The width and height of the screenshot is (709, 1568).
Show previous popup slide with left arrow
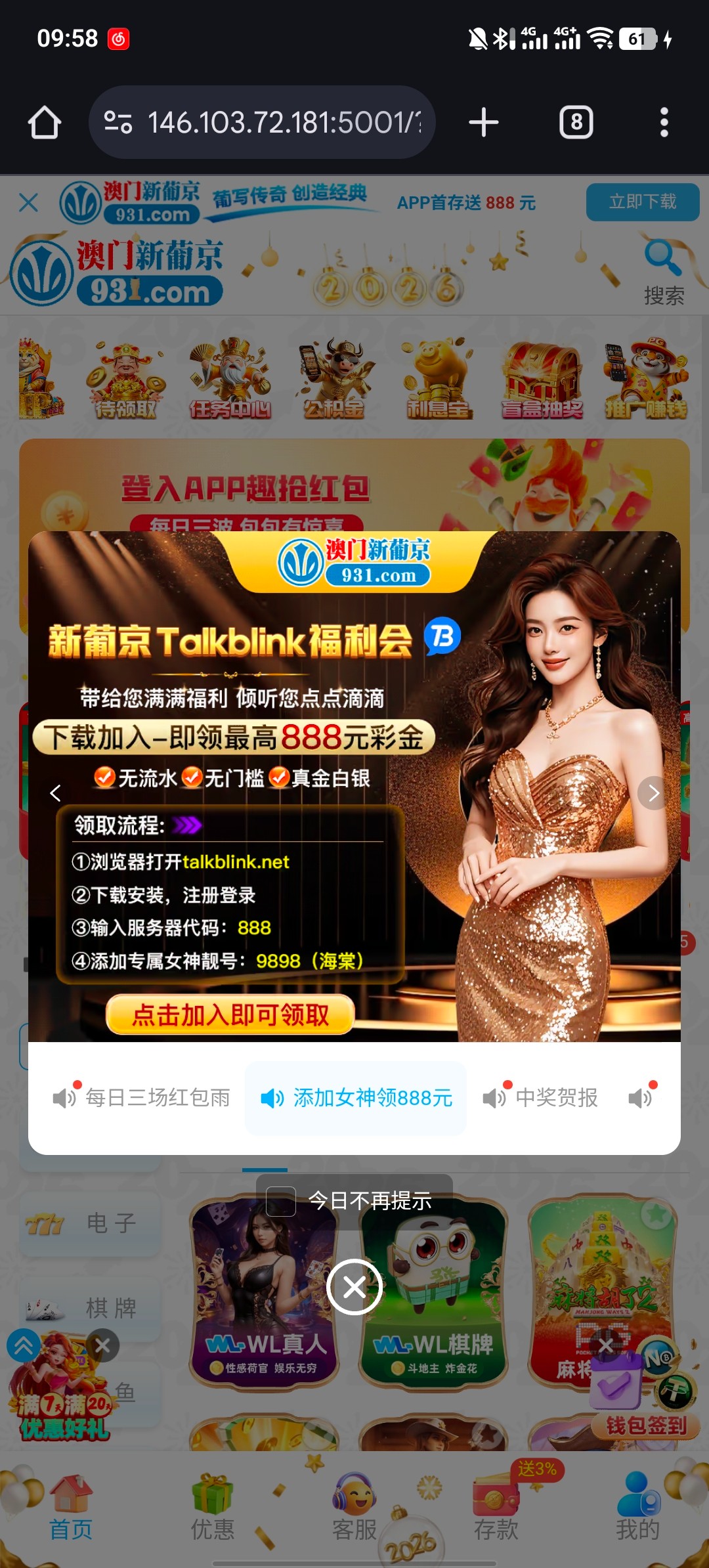point(56,793)
